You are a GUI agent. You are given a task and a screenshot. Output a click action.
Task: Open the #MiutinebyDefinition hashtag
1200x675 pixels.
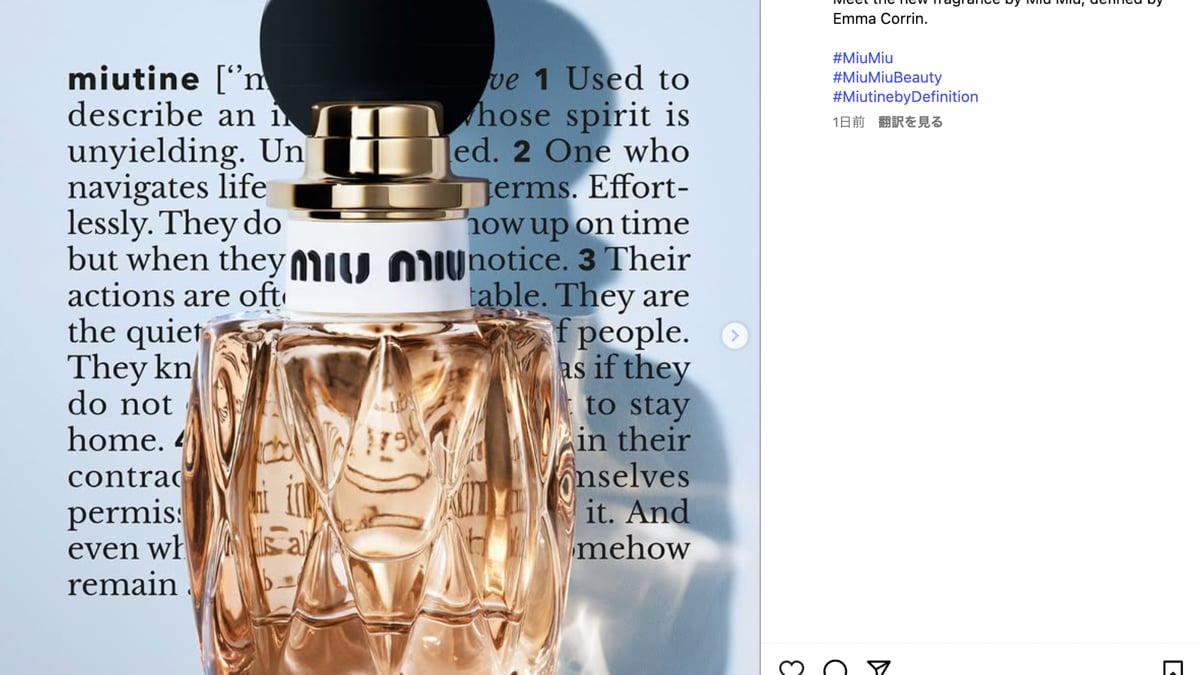[905, 97]
